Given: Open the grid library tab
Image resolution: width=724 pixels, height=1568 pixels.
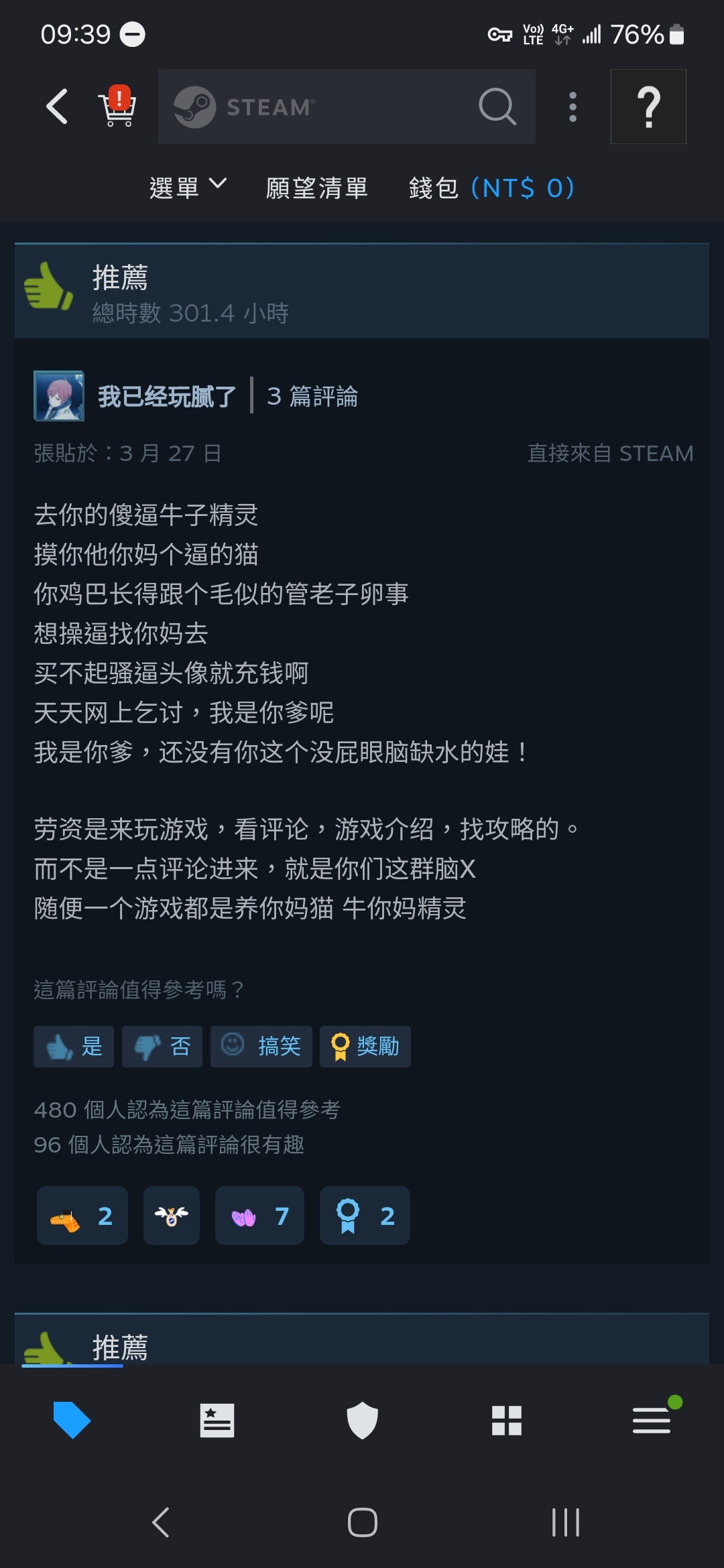Looking at the screenshot, I should 507,1420.
